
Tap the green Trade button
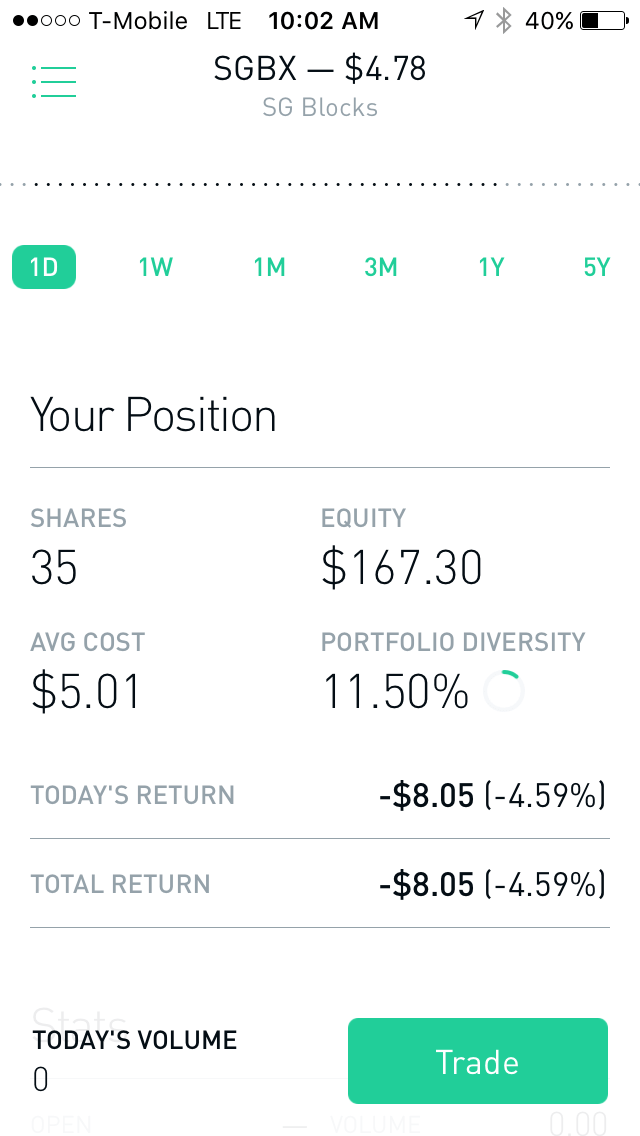click(477, 1061)
